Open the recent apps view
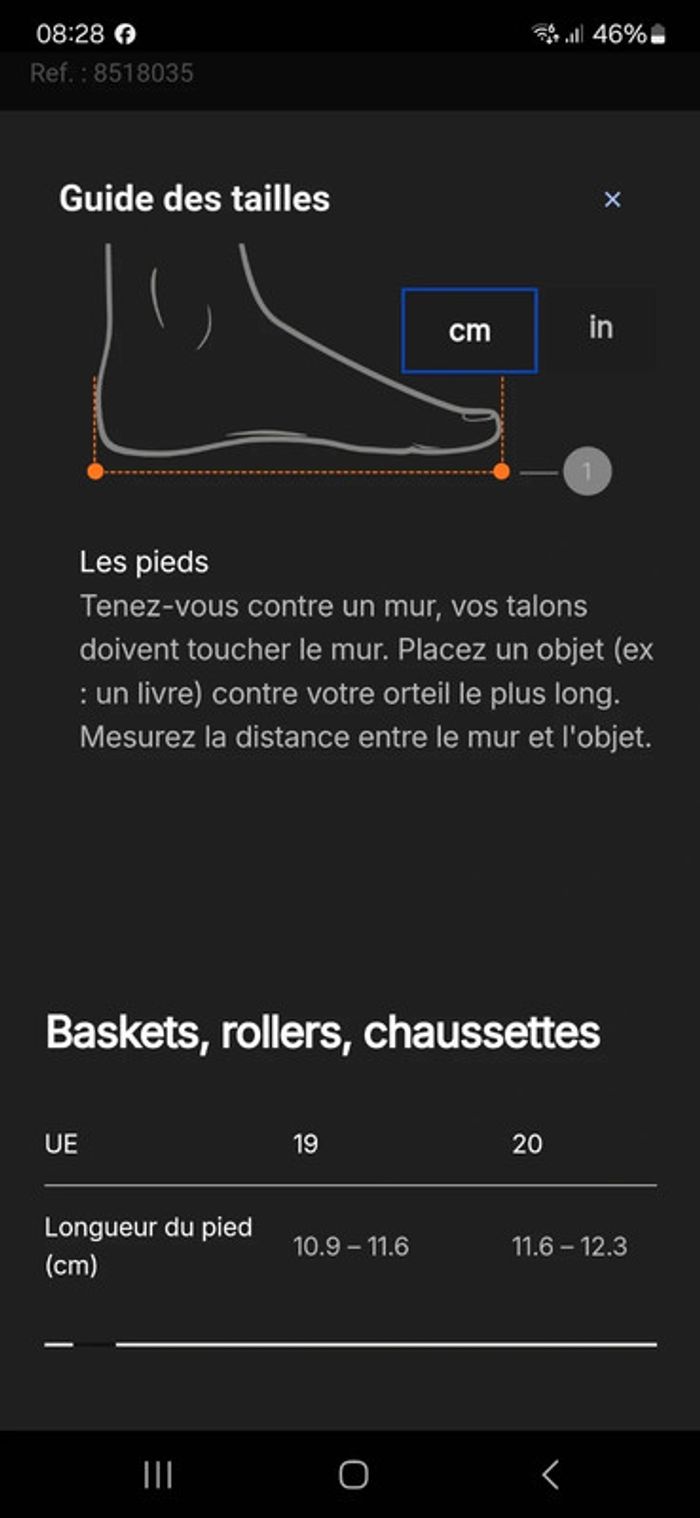700x1518 pixels. [x=158, y=1474]
